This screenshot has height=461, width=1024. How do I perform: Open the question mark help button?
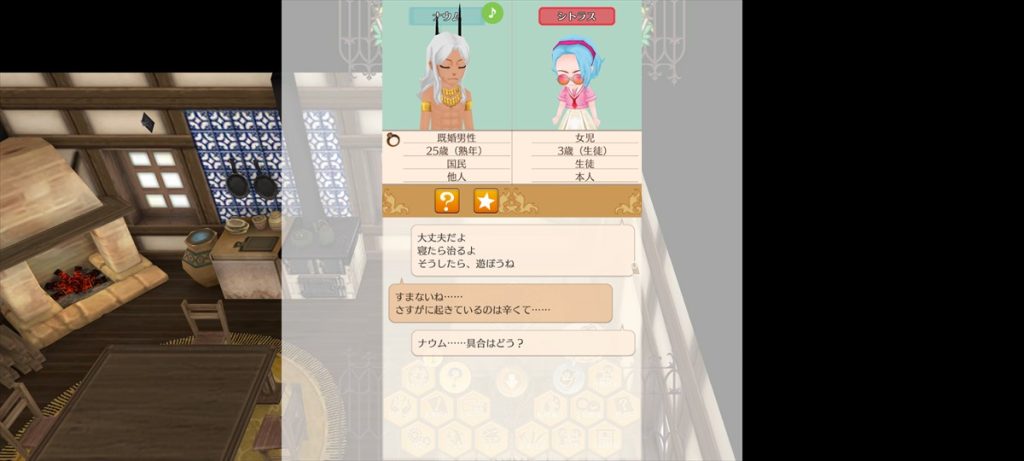[447, 201]
